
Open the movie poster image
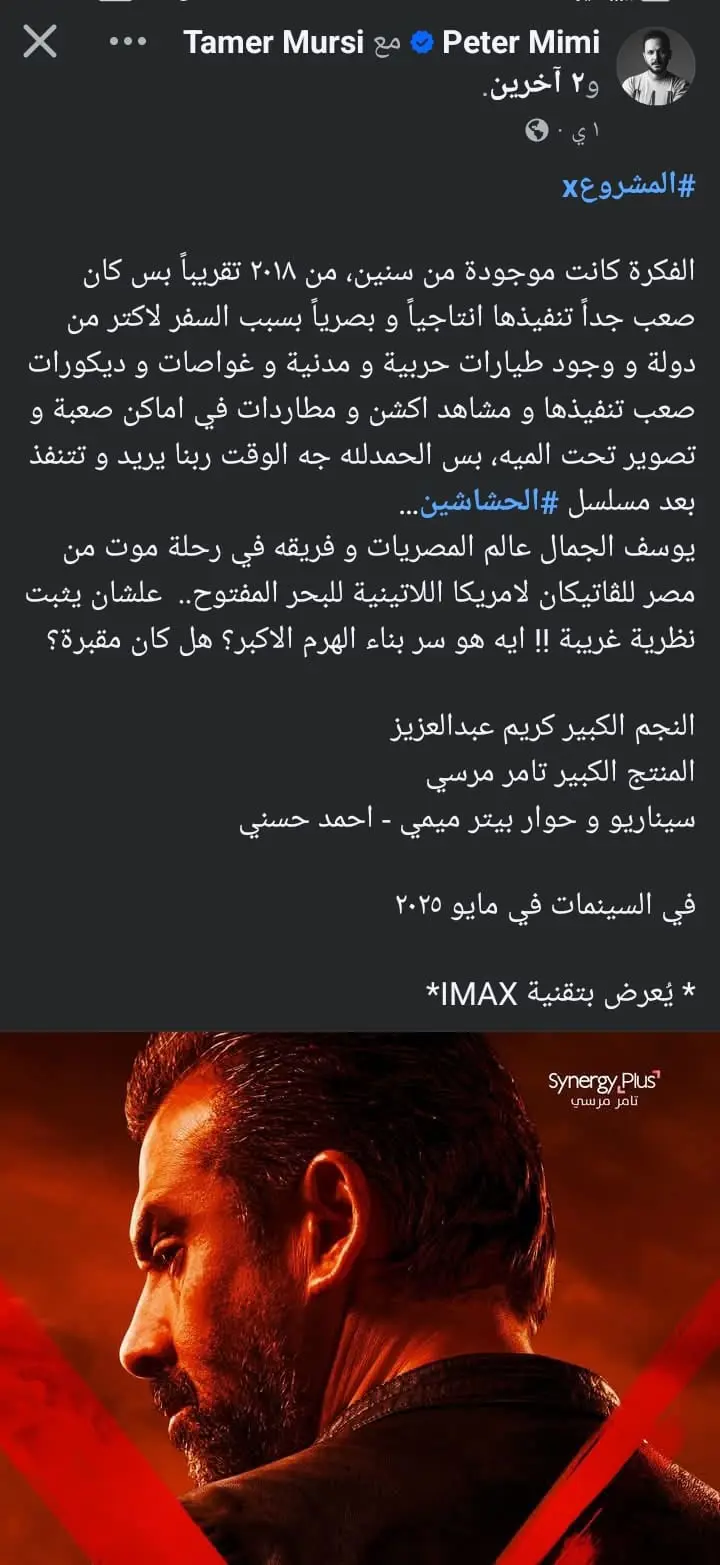(x=360, y=1298)
